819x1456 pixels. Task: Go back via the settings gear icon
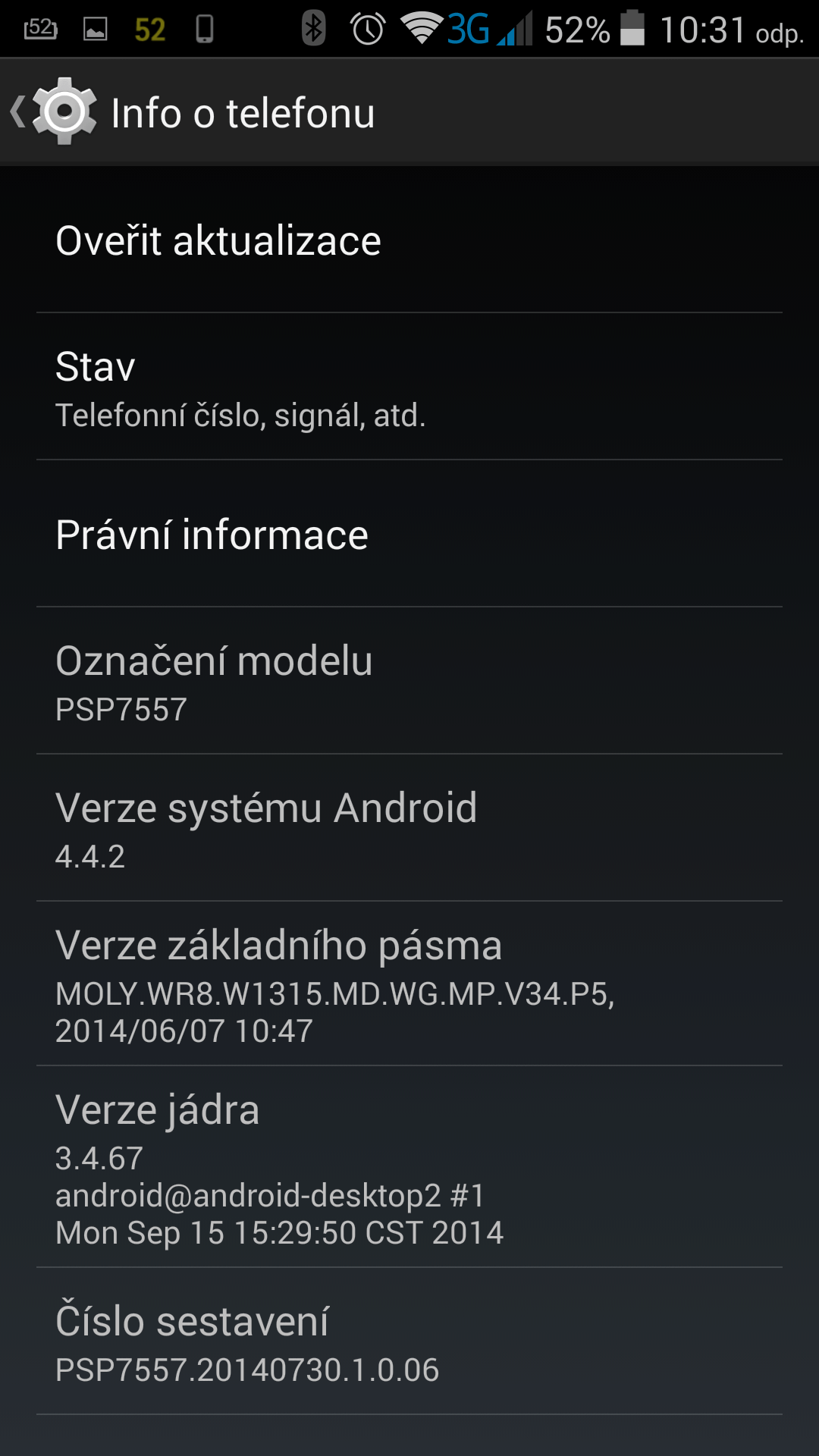point(64,111)
